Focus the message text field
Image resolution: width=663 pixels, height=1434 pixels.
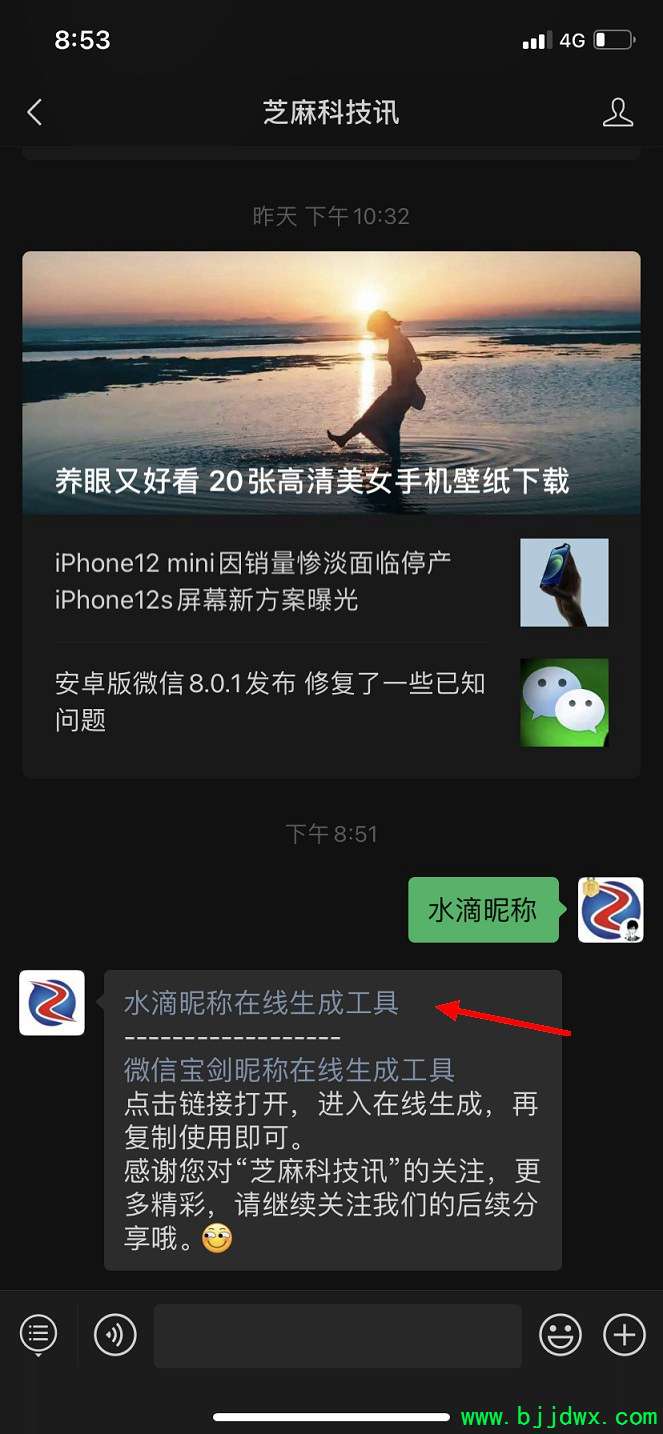(337, 1335)
